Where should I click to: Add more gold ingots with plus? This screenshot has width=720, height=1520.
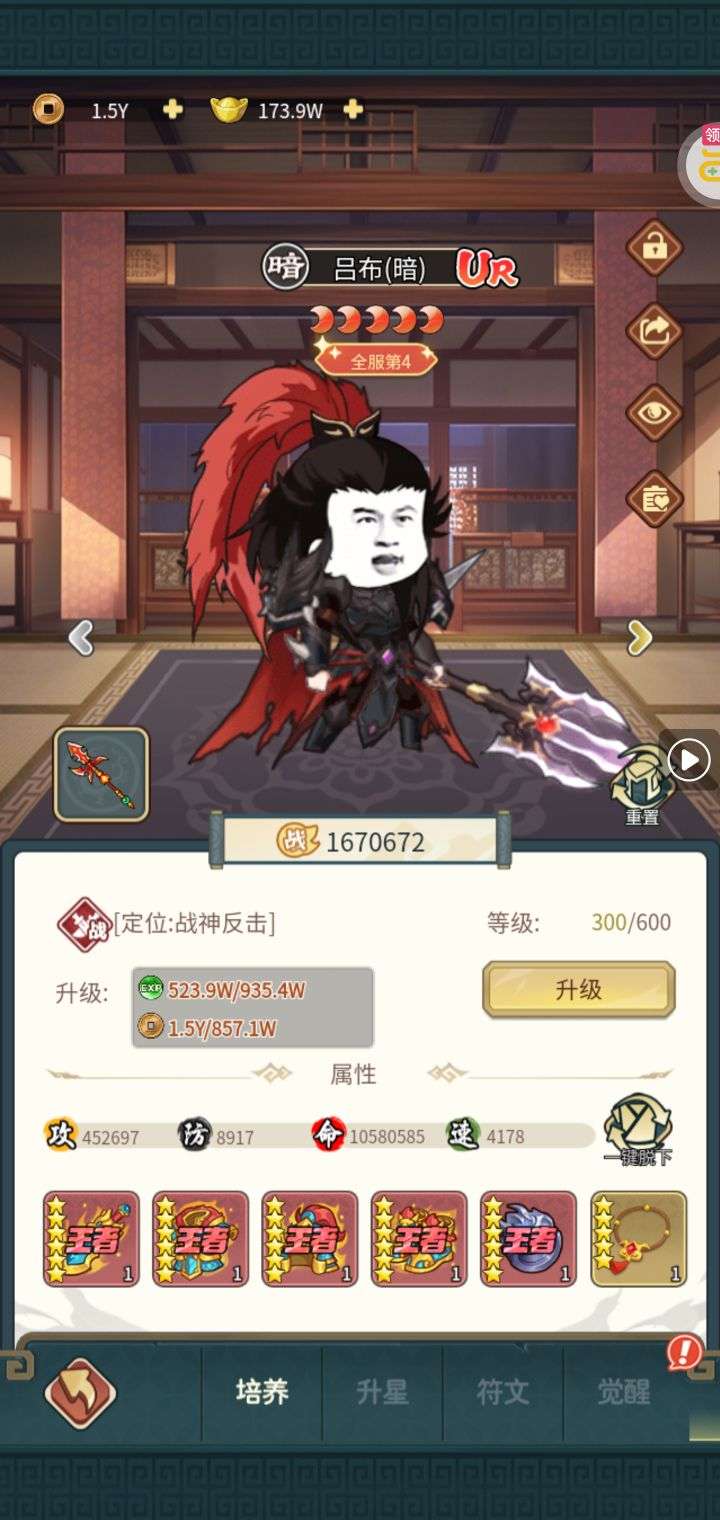352,110
